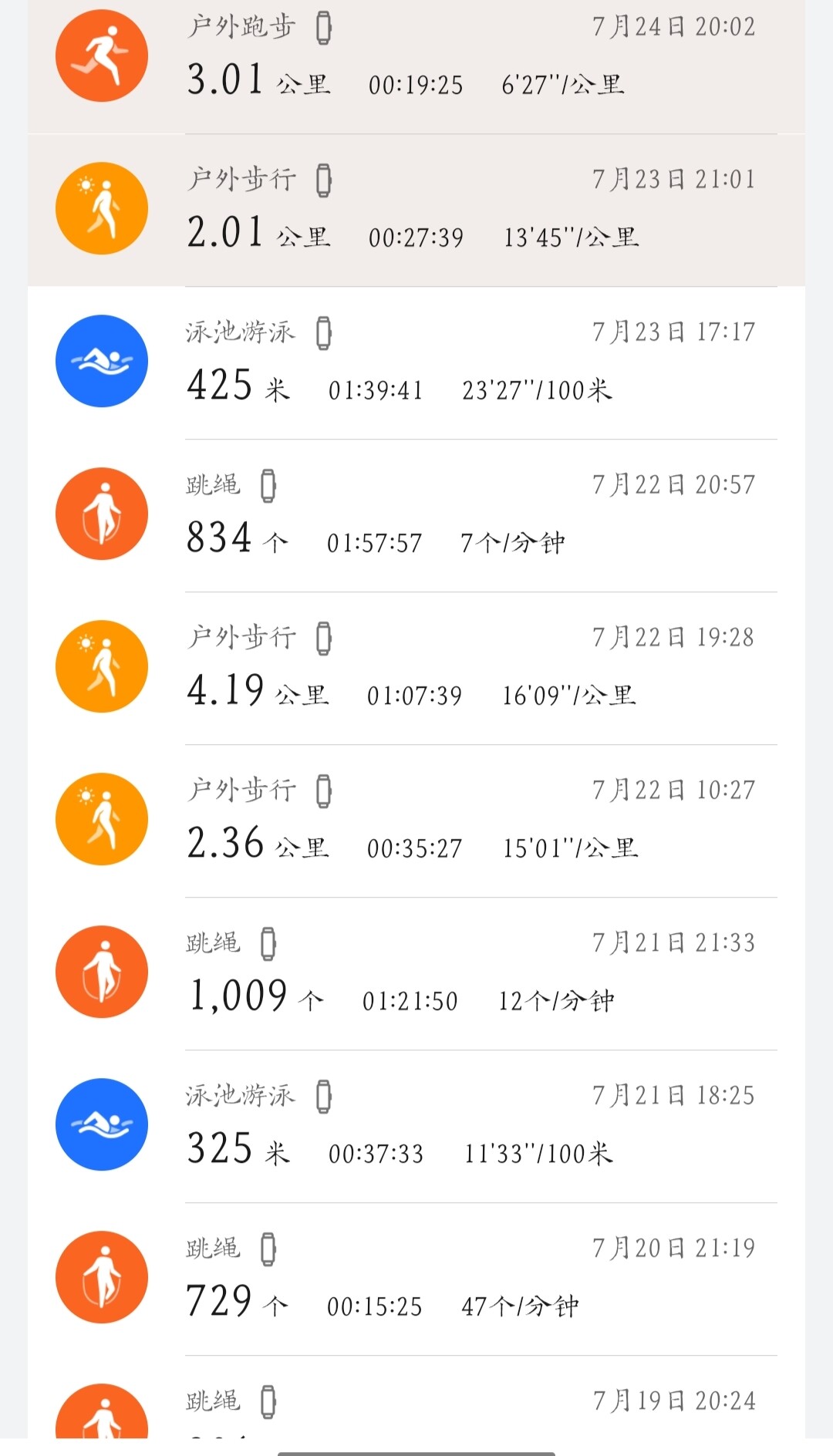Open the 729 jump rope session
833x1456 pixels.
[416, 1279]
